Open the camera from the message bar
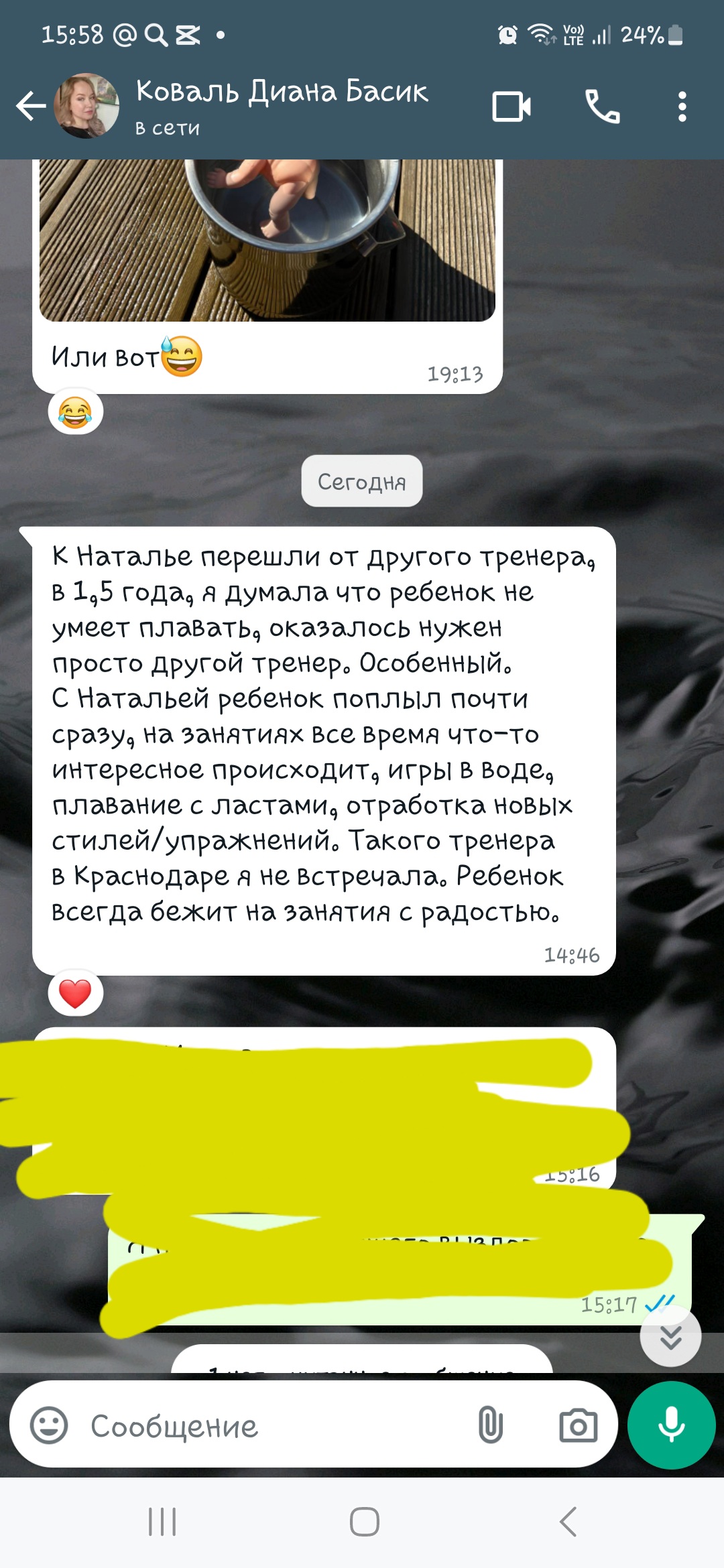 [x=578, y=1425]
